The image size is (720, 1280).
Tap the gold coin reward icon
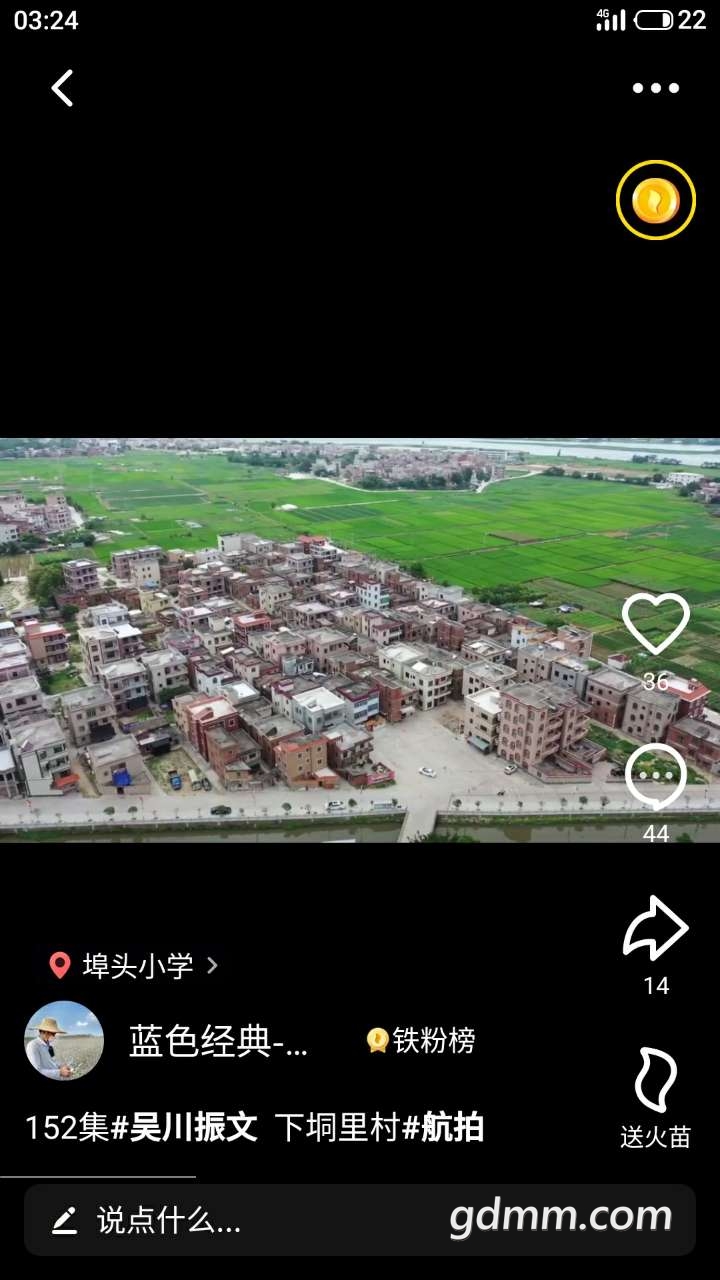[656, 200]
